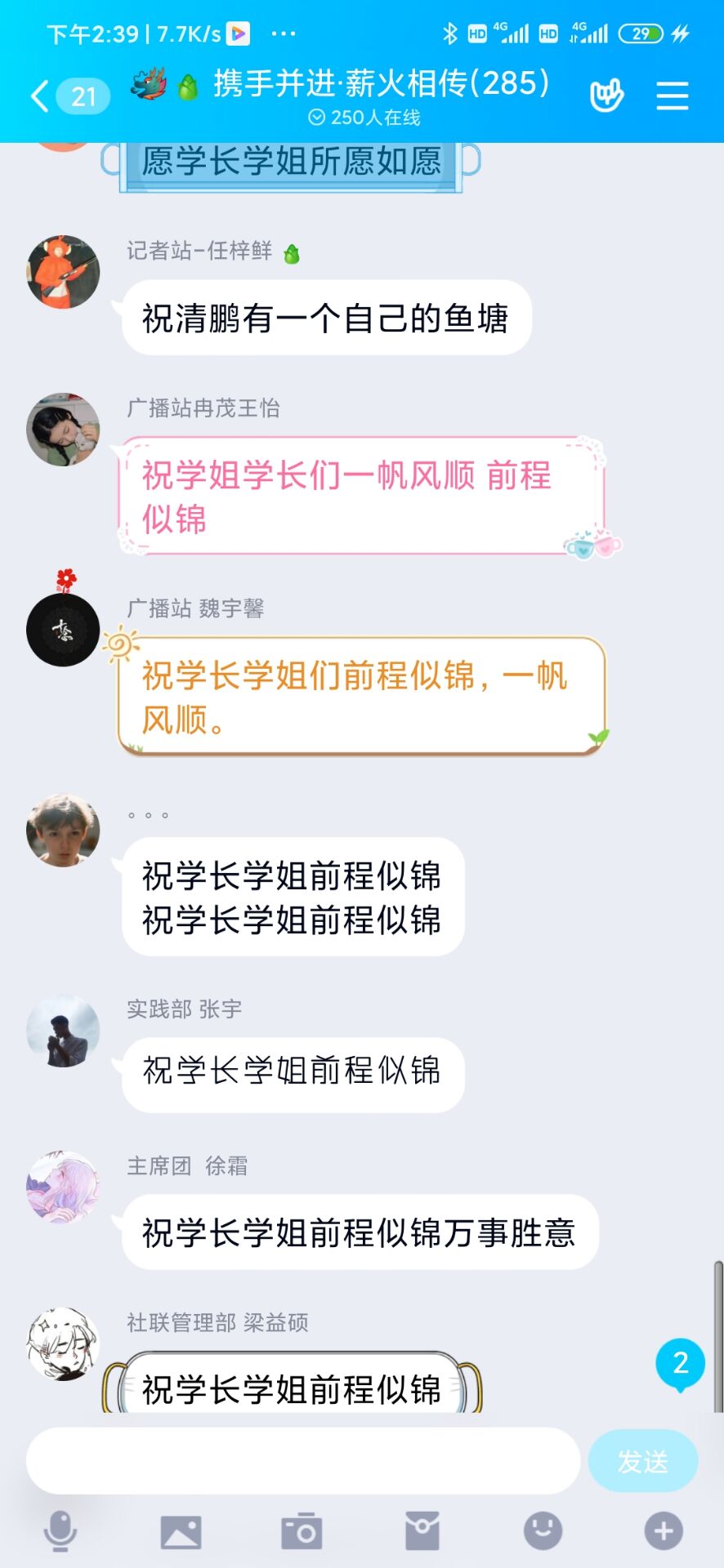
Task: Open the avatar of 实践部 张宇
Action: point(63,1031)
